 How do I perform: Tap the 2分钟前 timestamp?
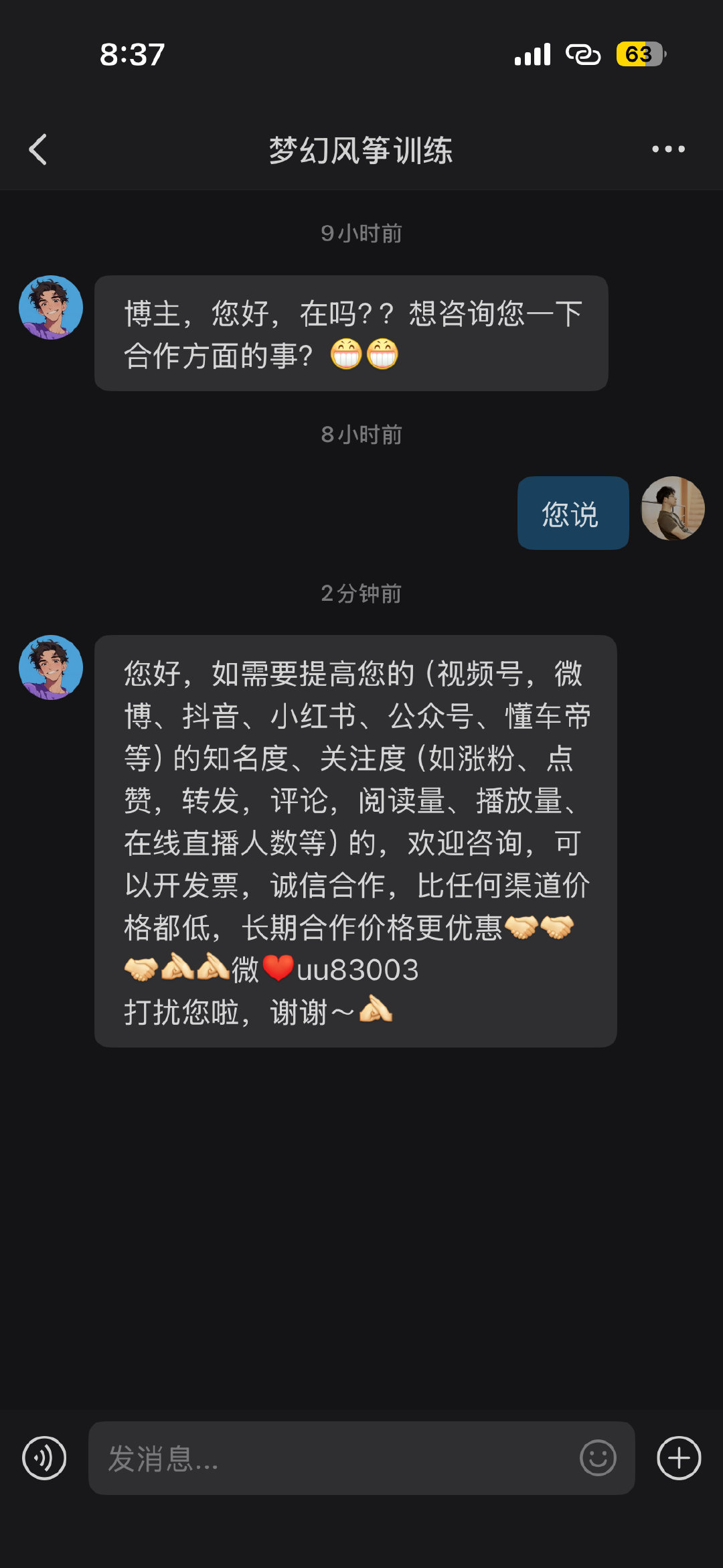360,594
